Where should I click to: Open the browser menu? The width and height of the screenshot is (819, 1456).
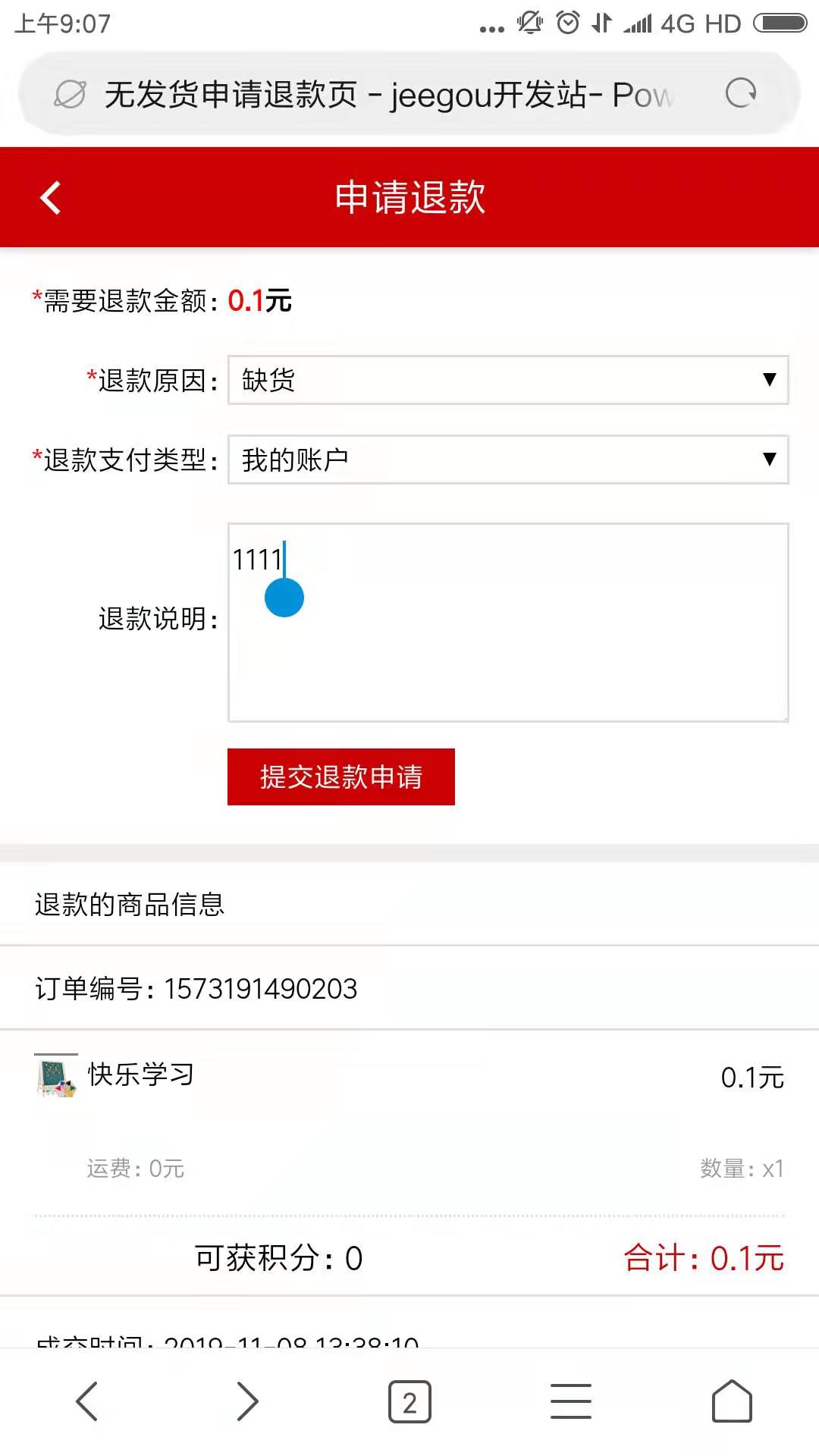point(570,1401)
